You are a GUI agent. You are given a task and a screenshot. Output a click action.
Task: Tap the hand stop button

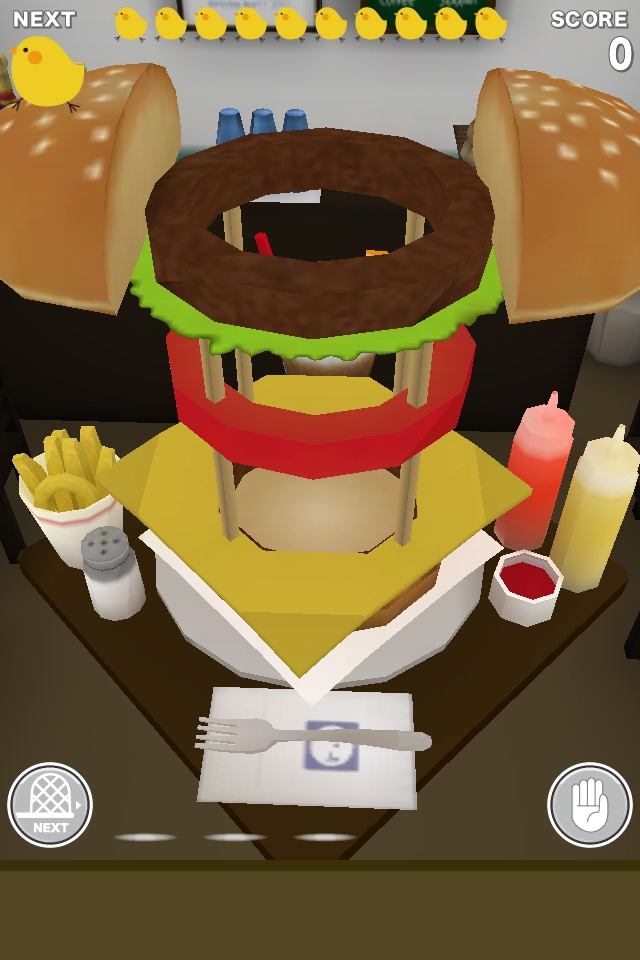click(589, 804)
